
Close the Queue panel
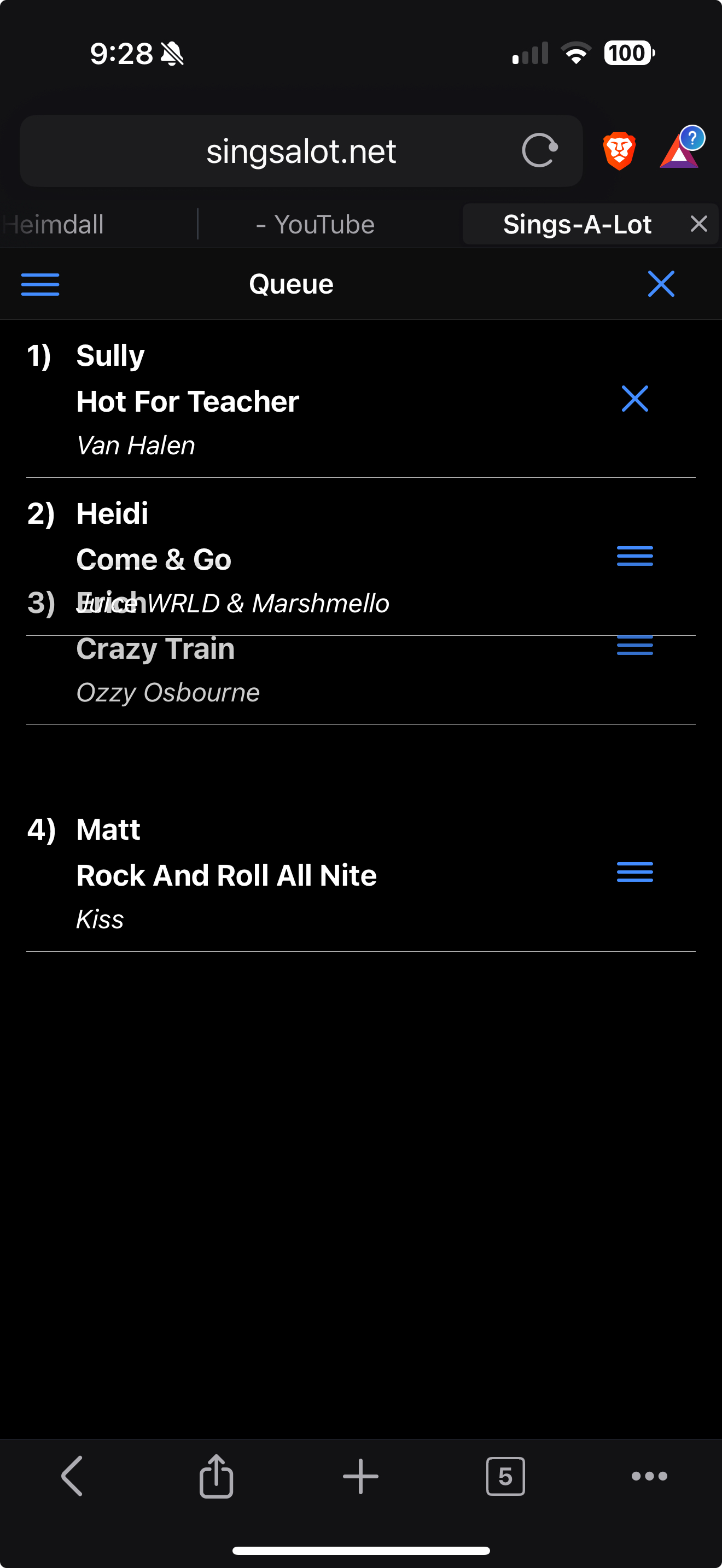click(x=661, y=284)
